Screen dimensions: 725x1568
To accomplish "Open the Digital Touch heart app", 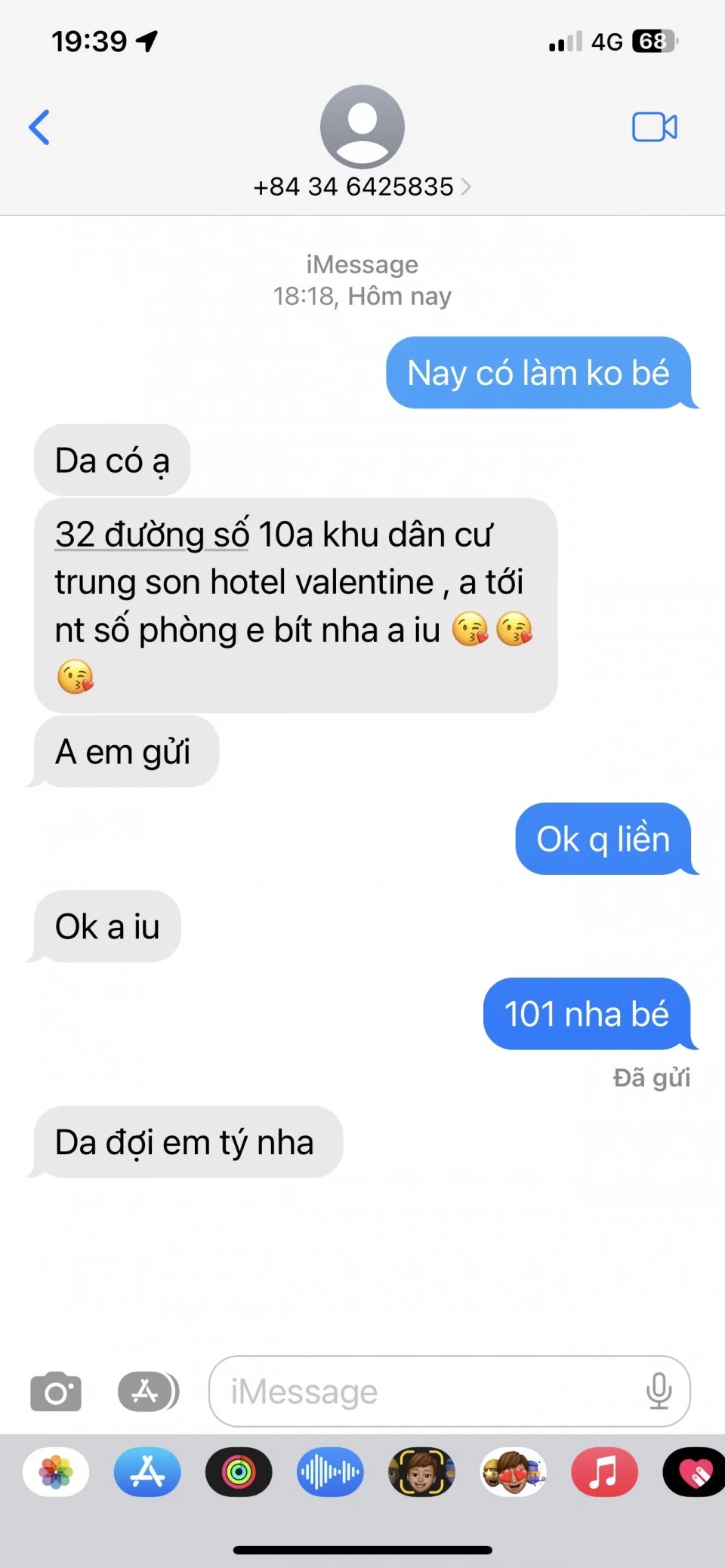I will pyautogui.click(x=695, y=1472).
